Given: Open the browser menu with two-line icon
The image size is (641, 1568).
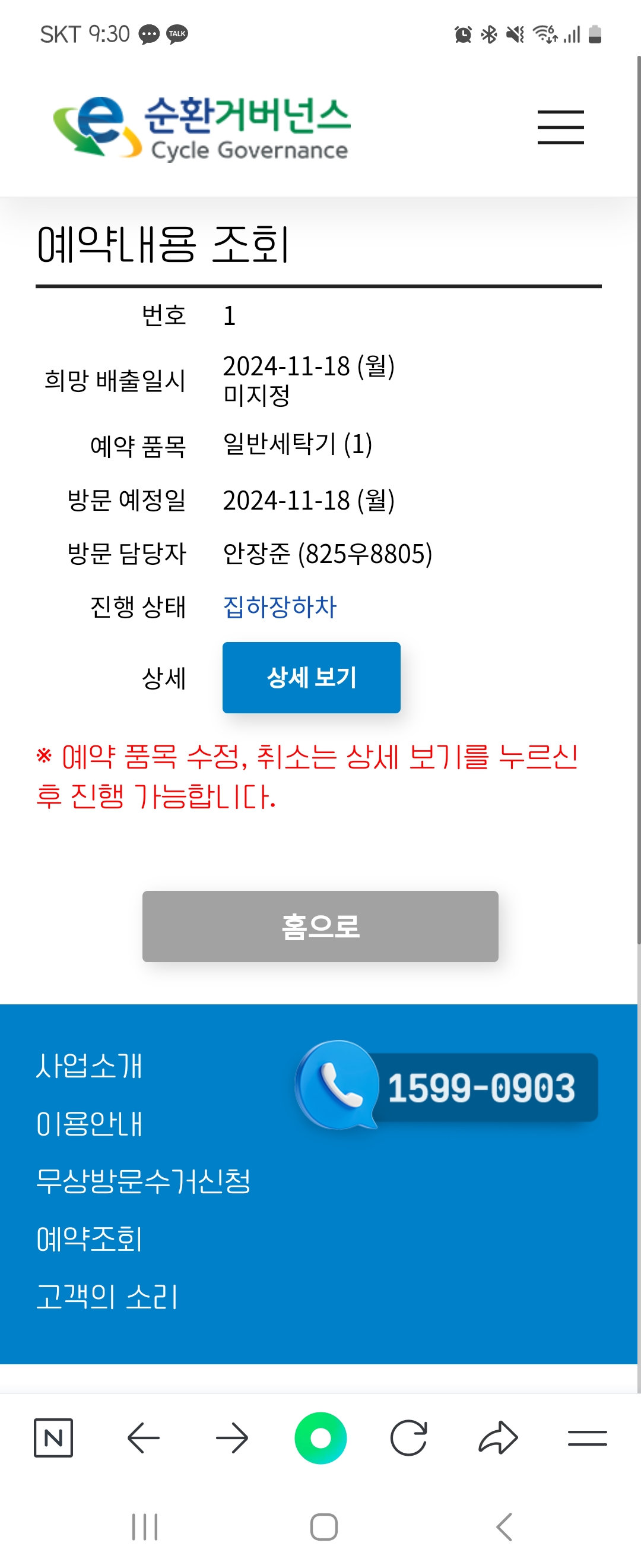Looking at the screenshot, I should 587,1438.
